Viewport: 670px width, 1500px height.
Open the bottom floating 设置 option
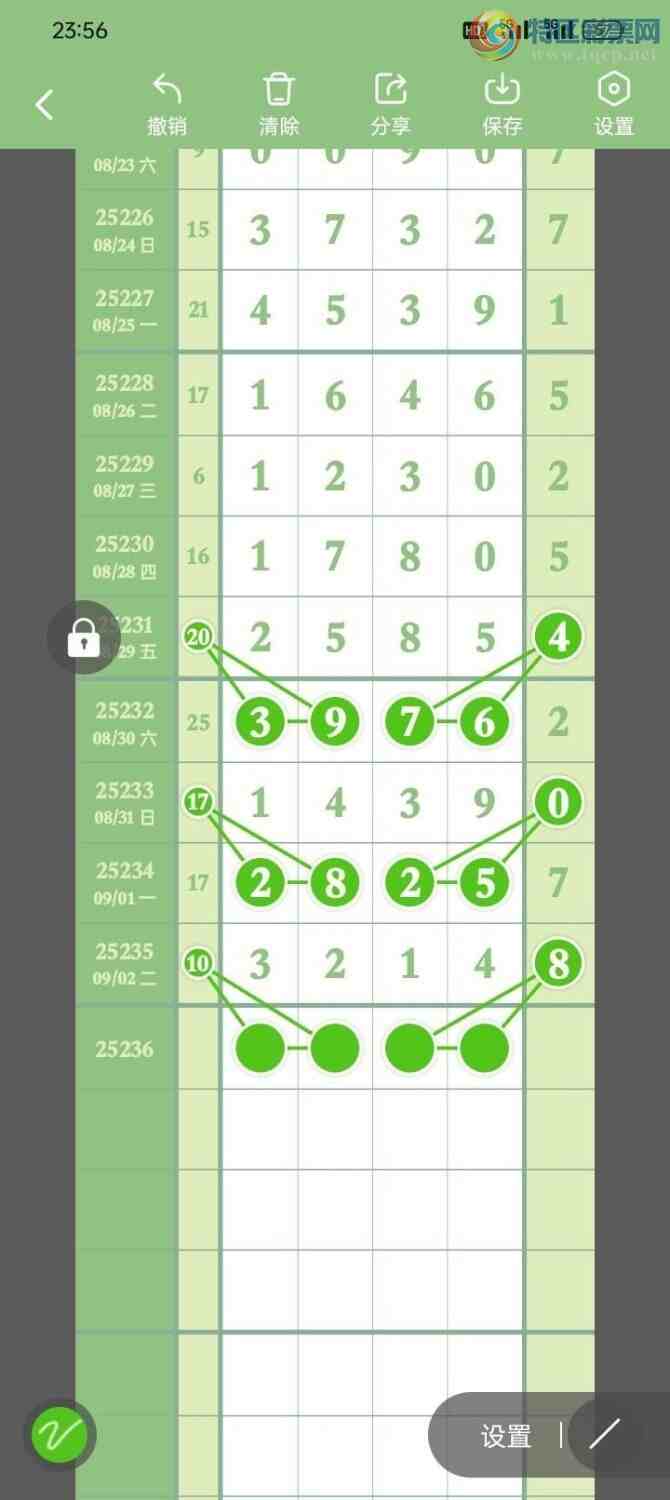(x=506, y=1436)
